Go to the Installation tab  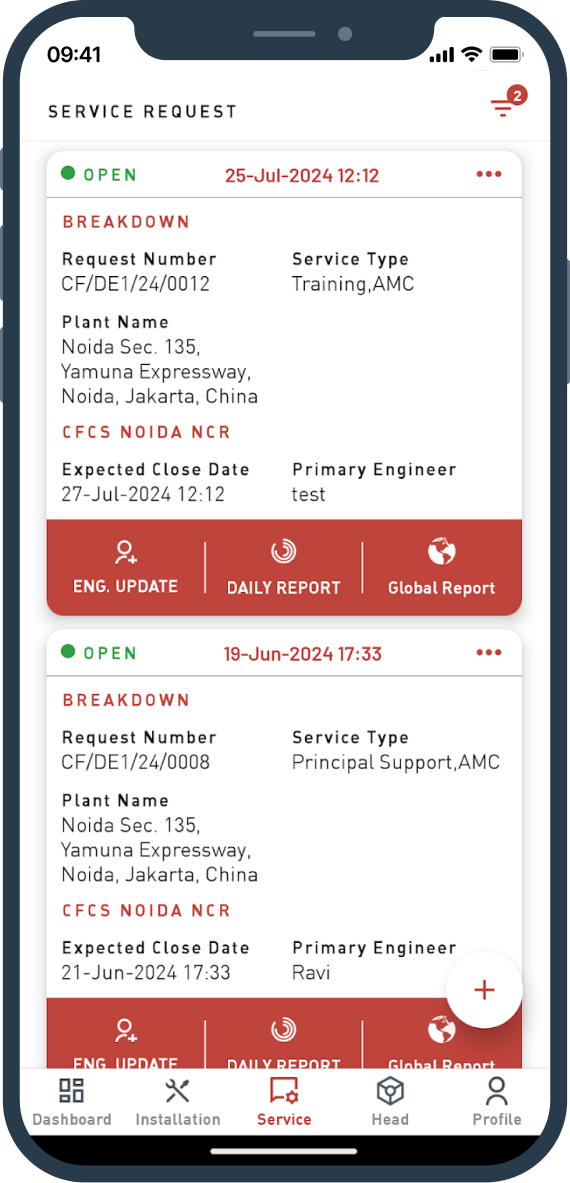click(x=177, y=1102)
